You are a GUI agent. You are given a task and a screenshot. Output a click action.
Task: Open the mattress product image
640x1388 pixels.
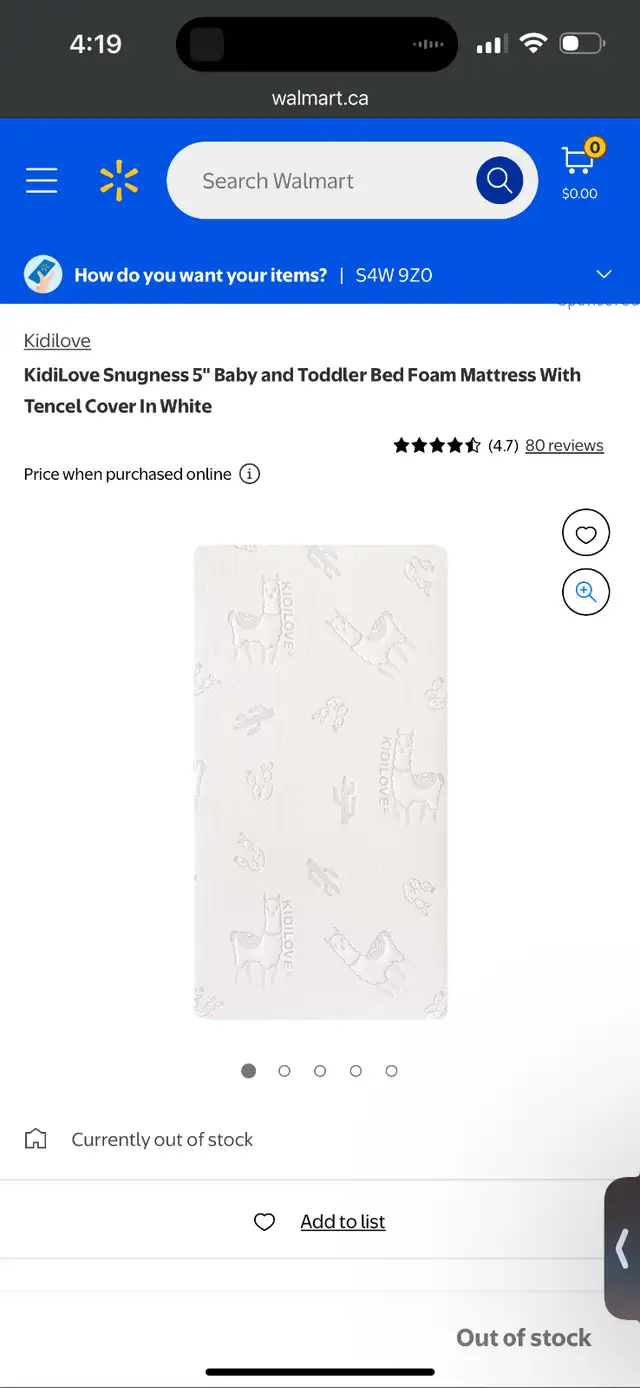tap(320, 782)
